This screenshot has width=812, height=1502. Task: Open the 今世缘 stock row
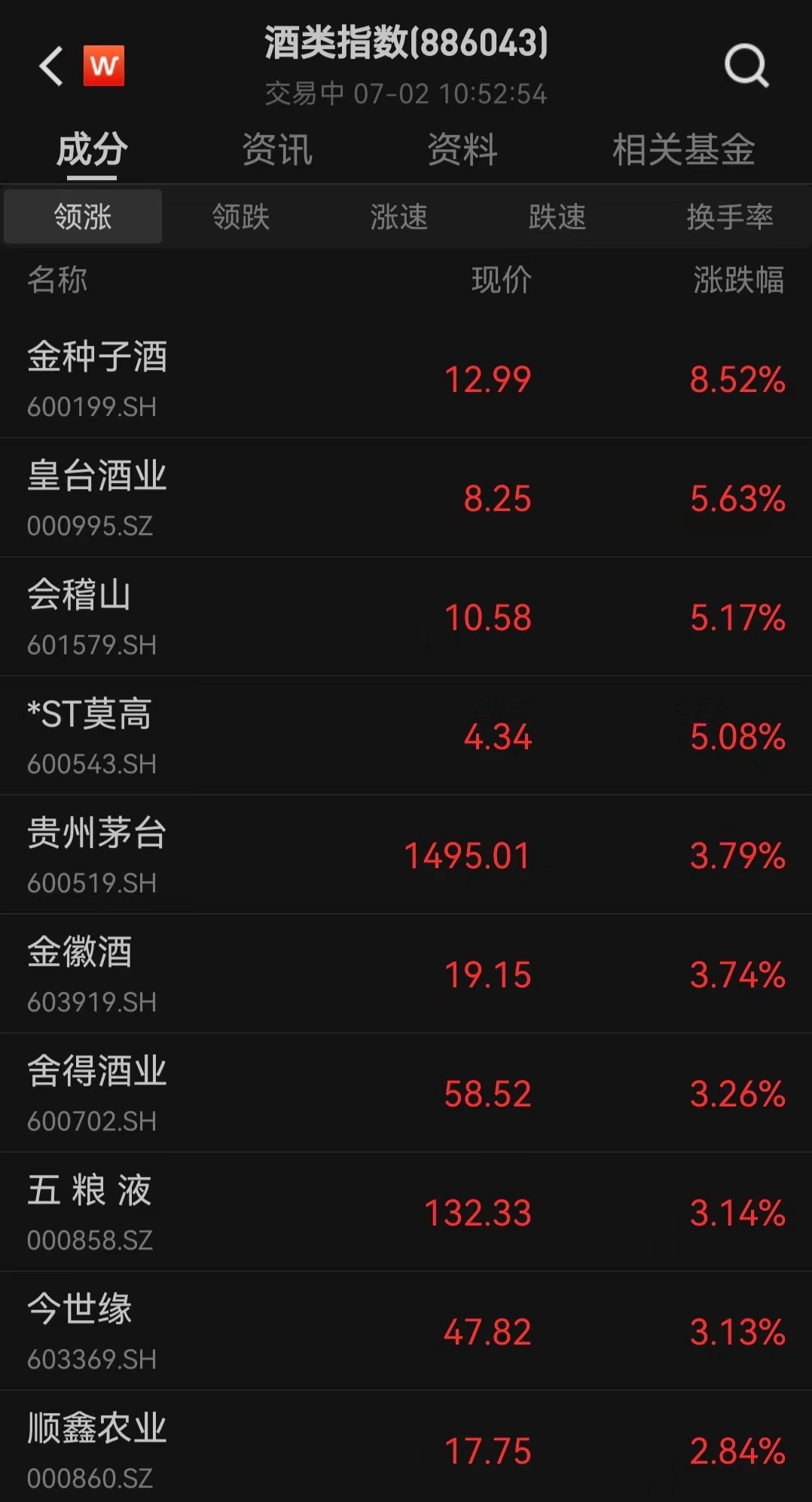pos(406,1331)
